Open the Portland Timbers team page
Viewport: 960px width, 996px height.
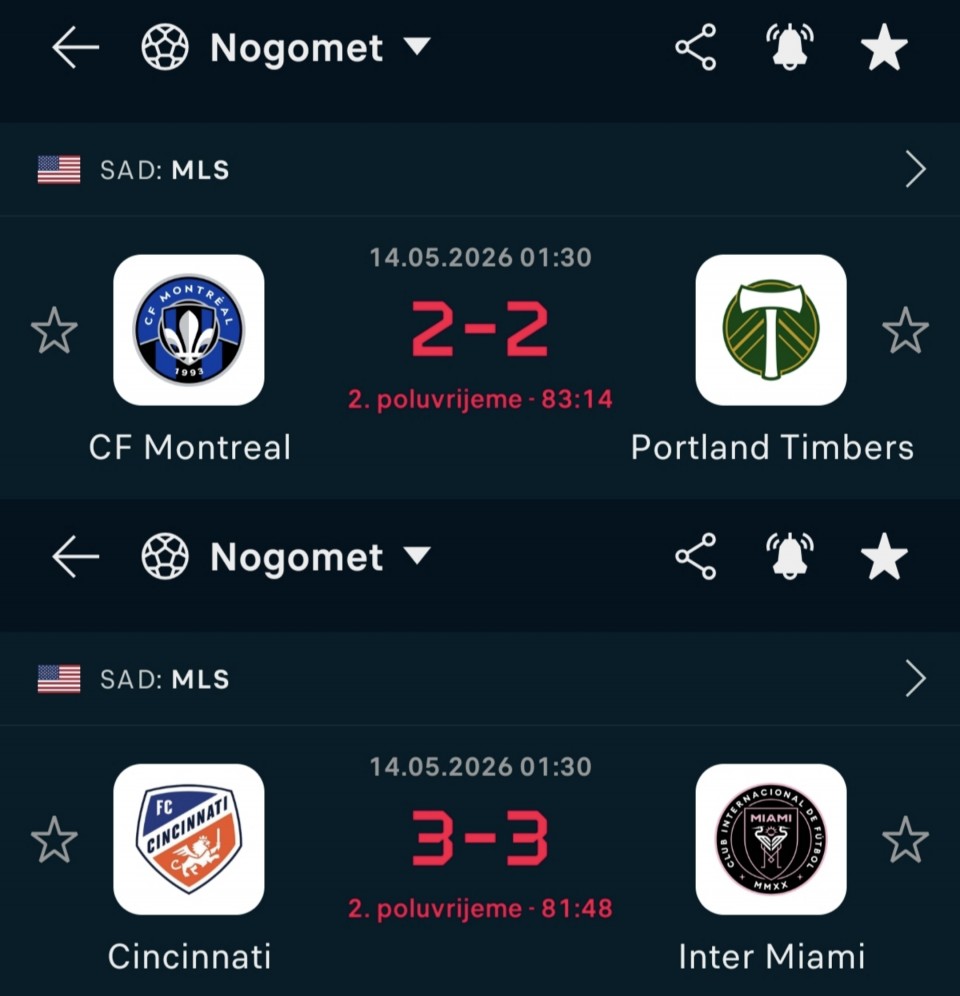(x=771, y=330)
